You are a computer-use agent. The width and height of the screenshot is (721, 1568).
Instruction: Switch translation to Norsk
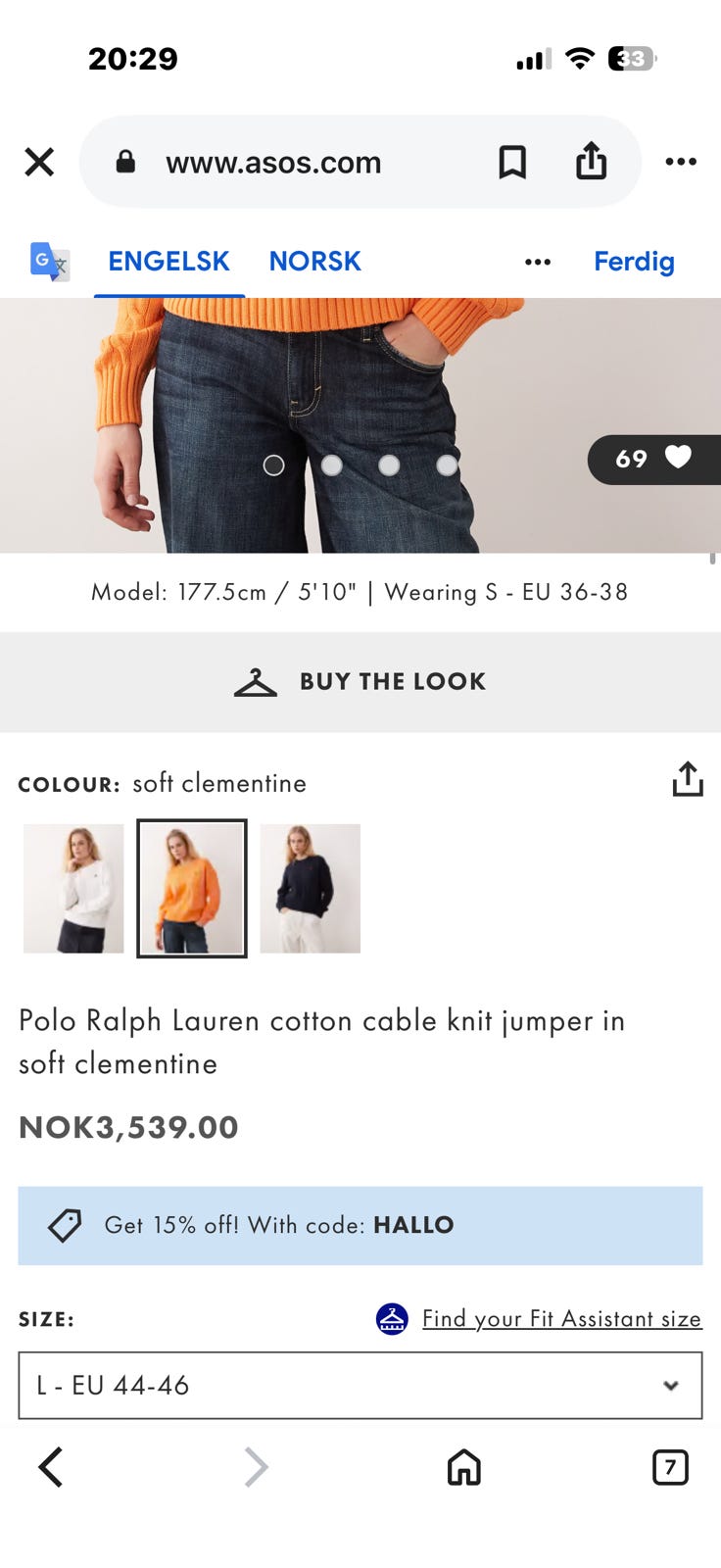point(315,262)
